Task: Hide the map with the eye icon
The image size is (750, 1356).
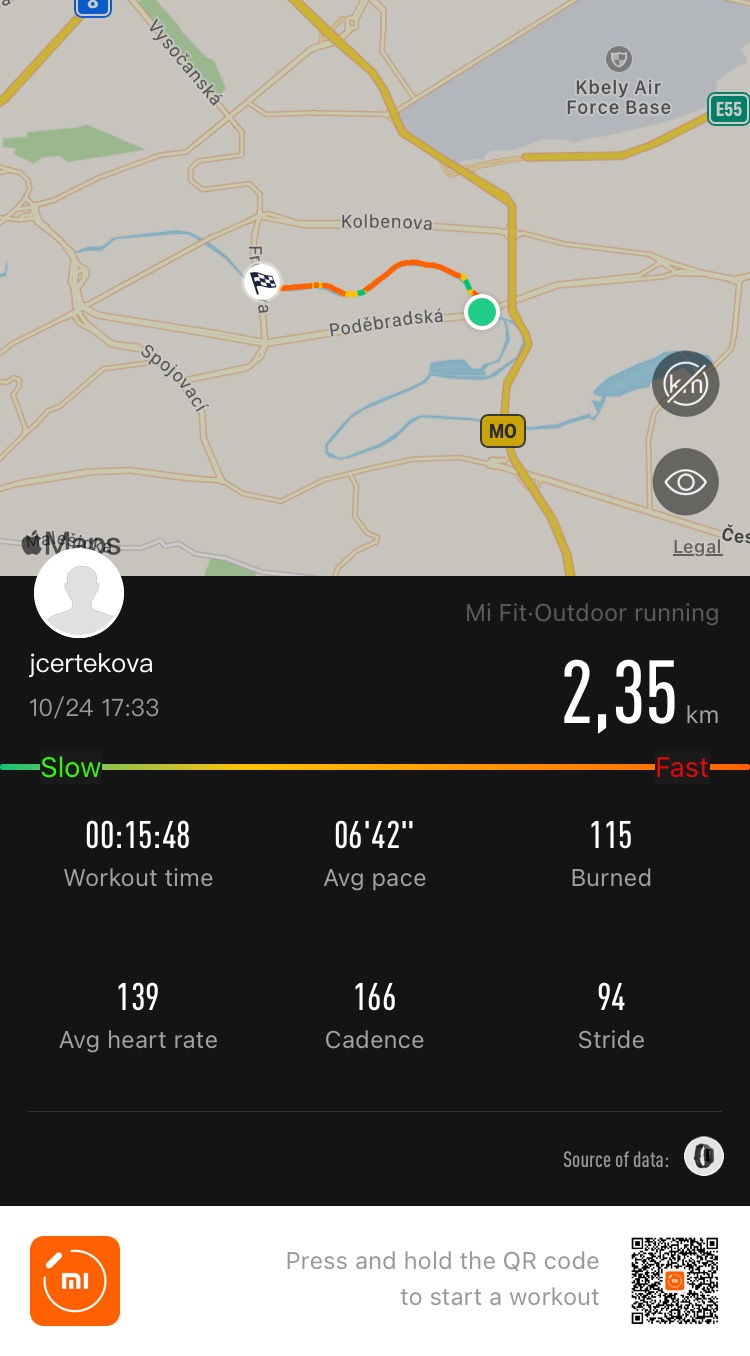Action: [x=686, y=482]
